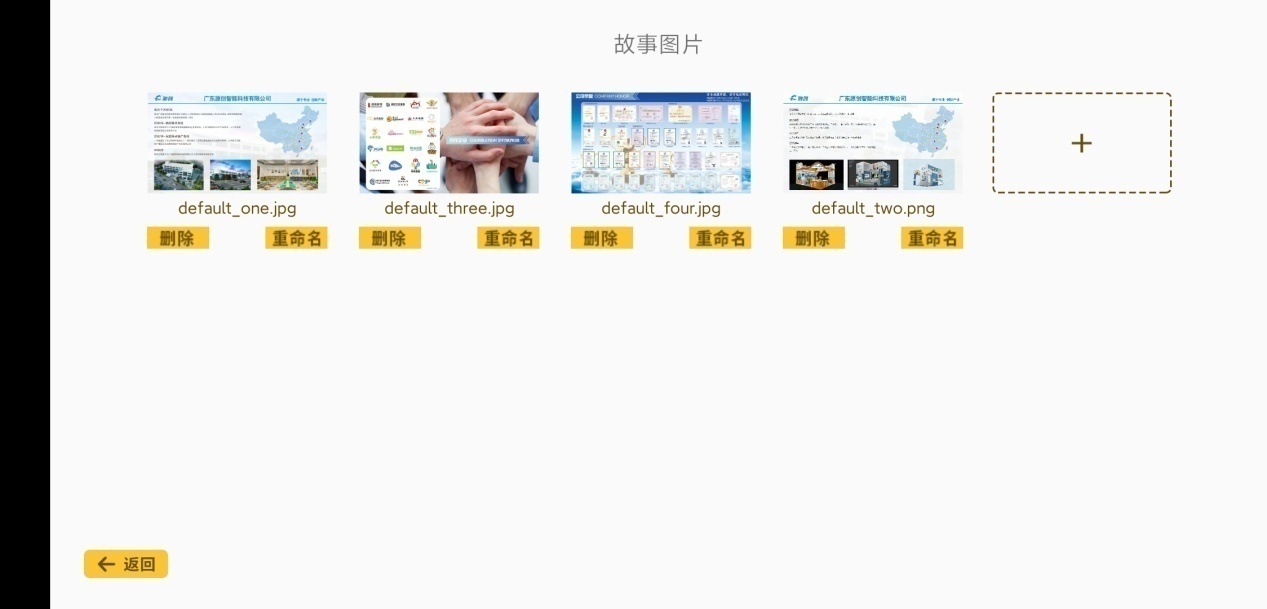Open the default_three.jpg thumbnail
The image size is (1267, 609).
tap(449, 143)
